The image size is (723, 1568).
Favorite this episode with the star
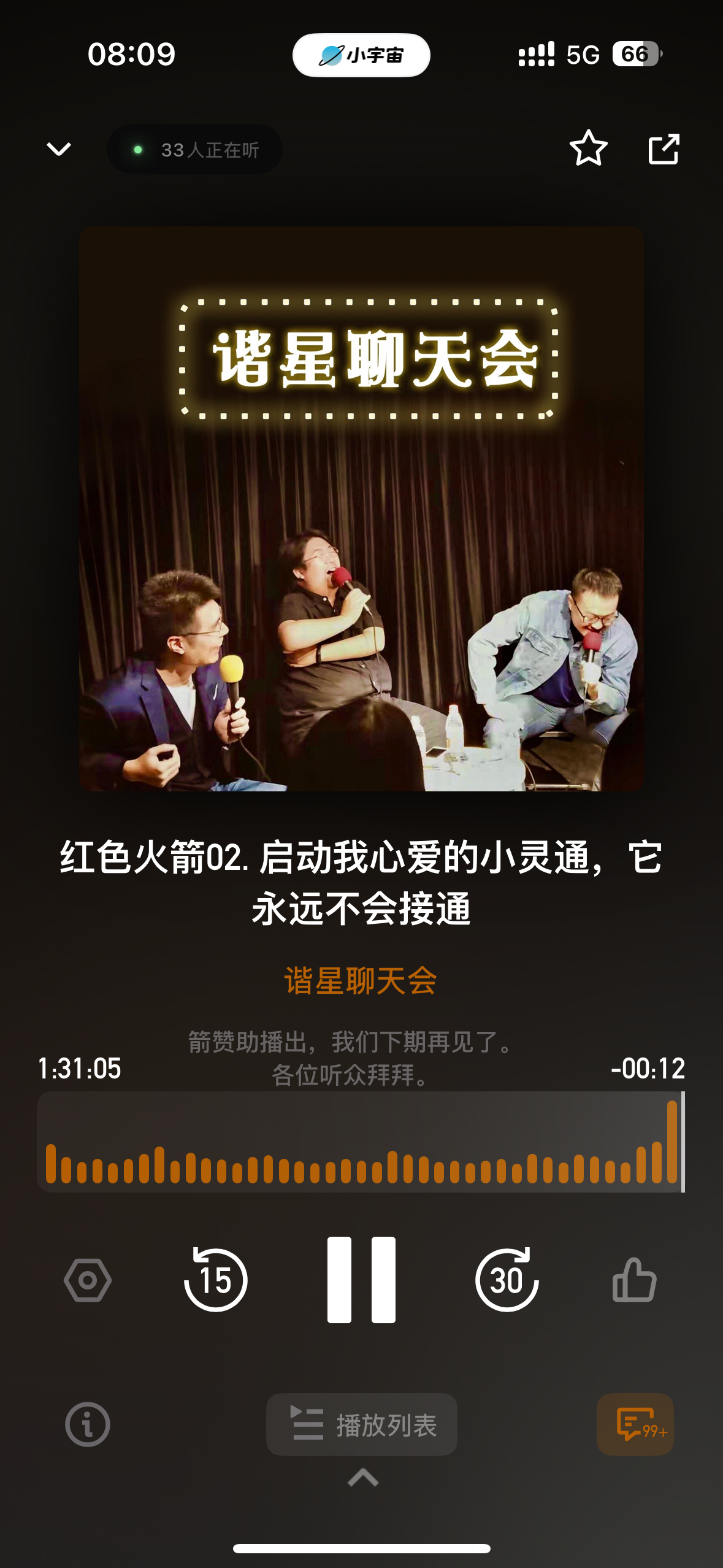(x=588, y=148)
